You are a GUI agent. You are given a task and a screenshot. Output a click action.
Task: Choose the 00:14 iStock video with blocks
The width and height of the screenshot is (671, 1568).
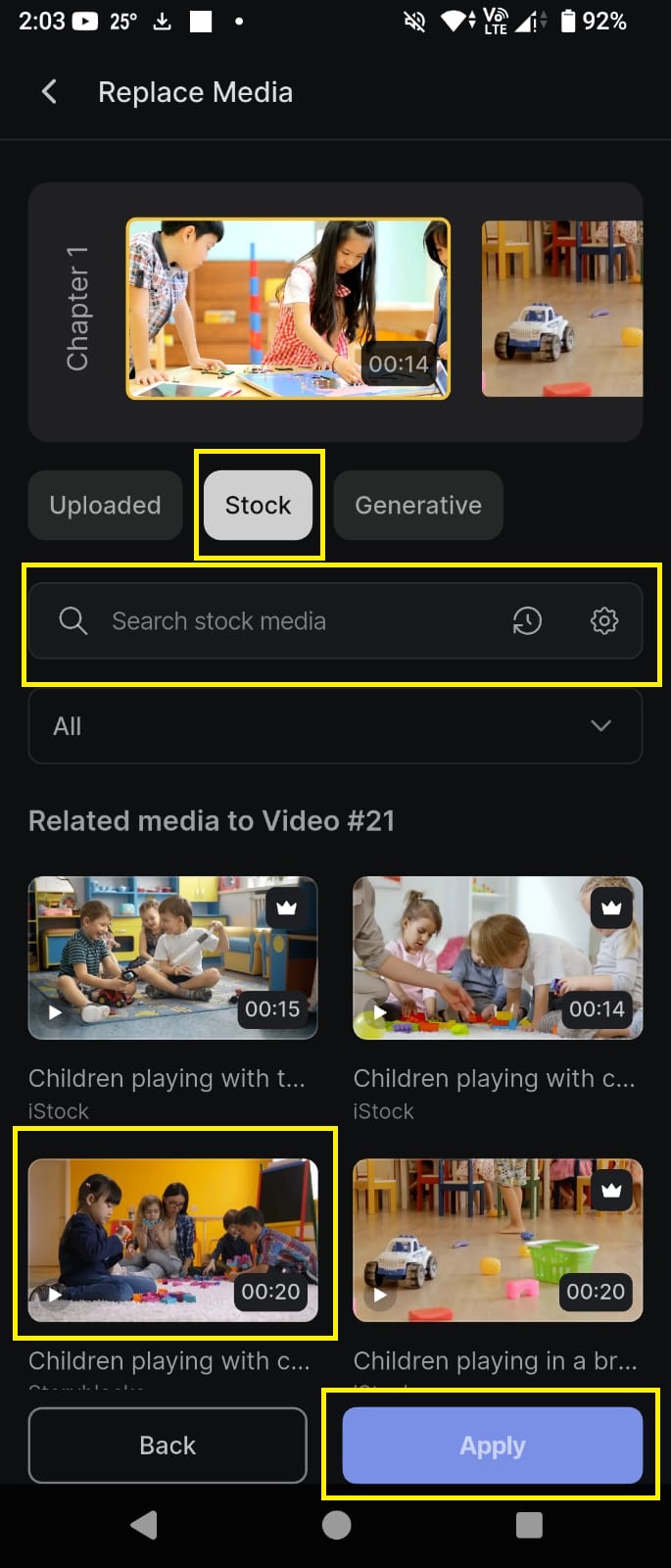(498, 957)
